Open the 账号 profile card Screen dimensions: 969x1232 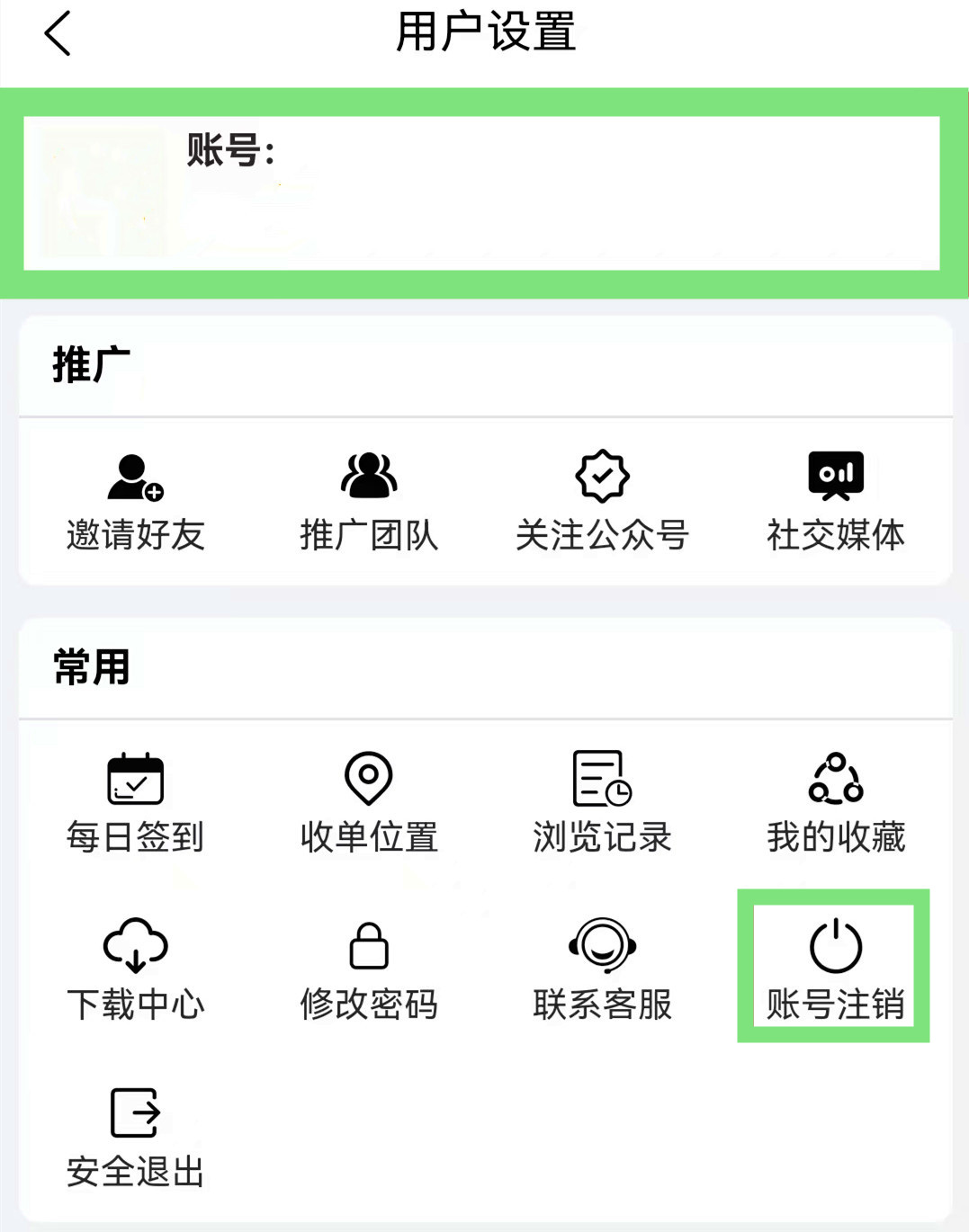coord(482,193)
